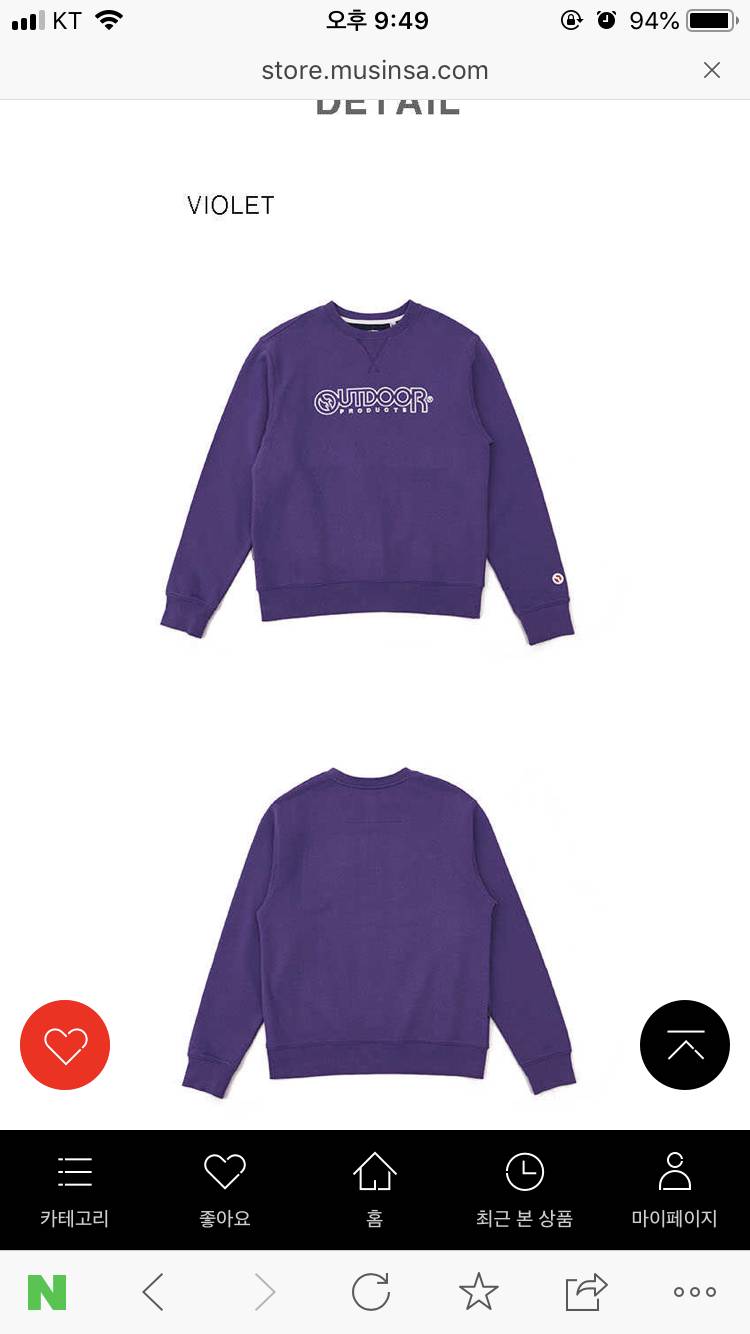
Task: Share this page
Action: (x=586, y=1292)
